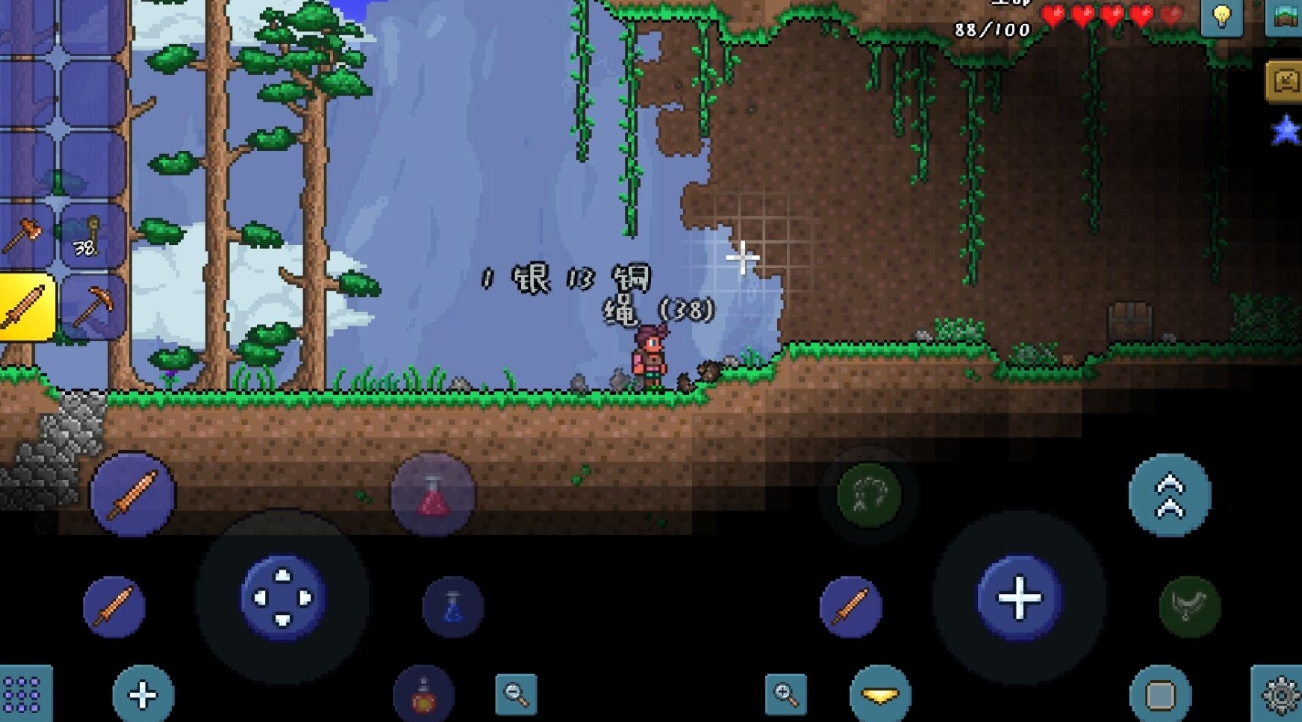
Task: Tap the rounded square button beside the gear
Action: [x=1160, y=694]
